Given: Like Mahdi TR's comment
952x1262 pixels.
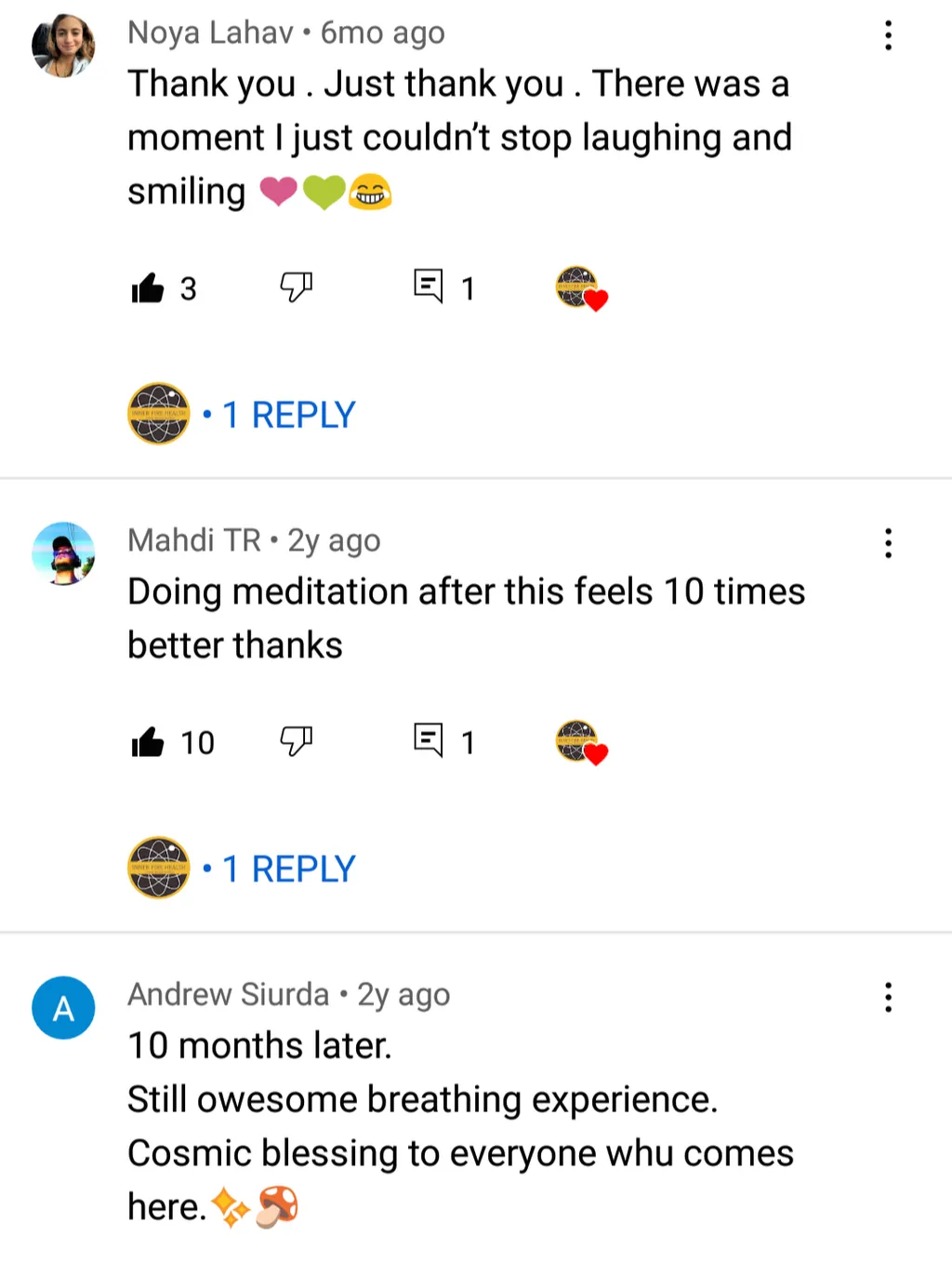Looking at the screenshot, I should point(148,742).
